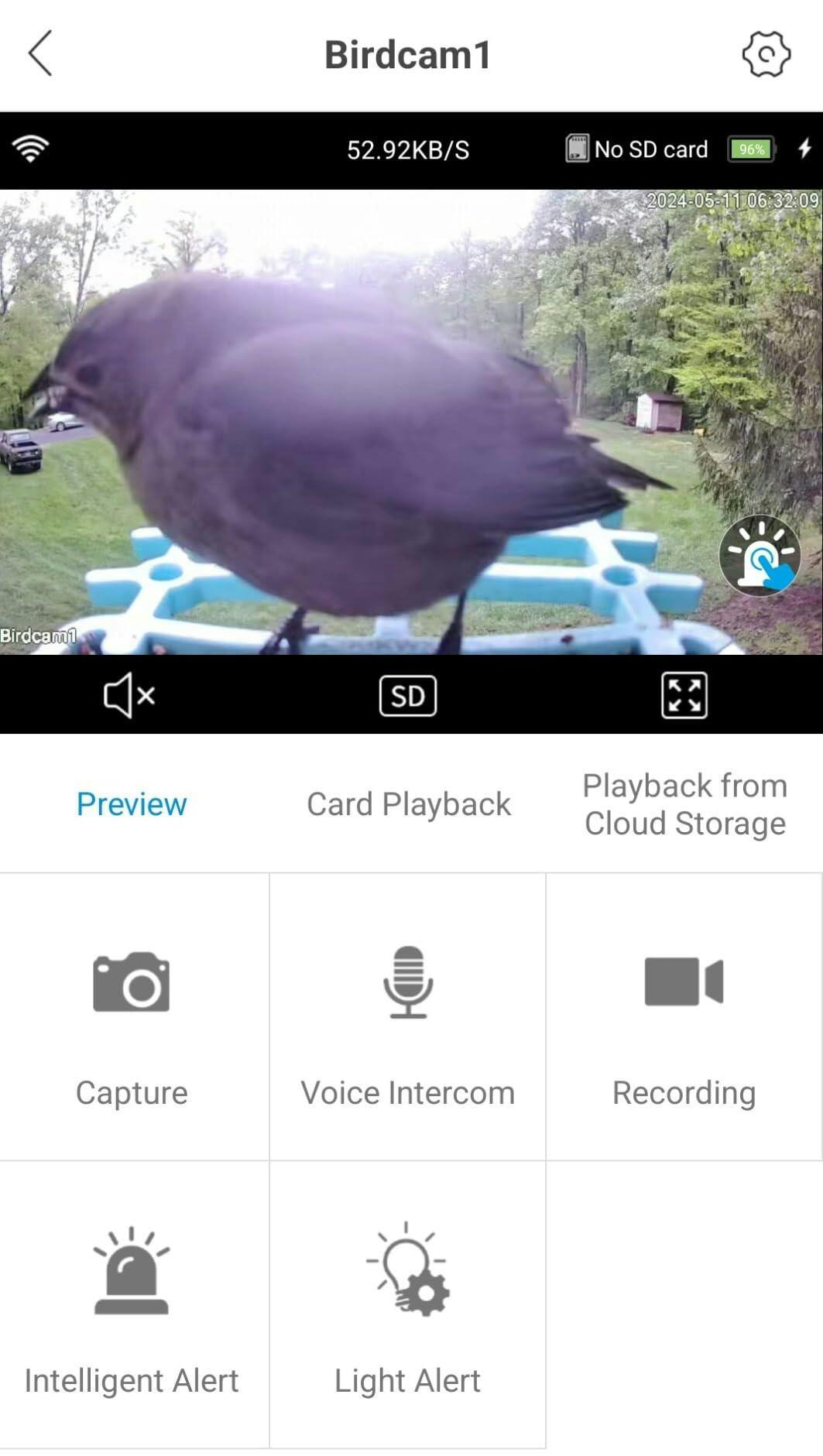Viewport: 823px width, 1456px height.
Task: Enter fullscreen video mode
Action: pyautogui.click(x=684, y=694)
